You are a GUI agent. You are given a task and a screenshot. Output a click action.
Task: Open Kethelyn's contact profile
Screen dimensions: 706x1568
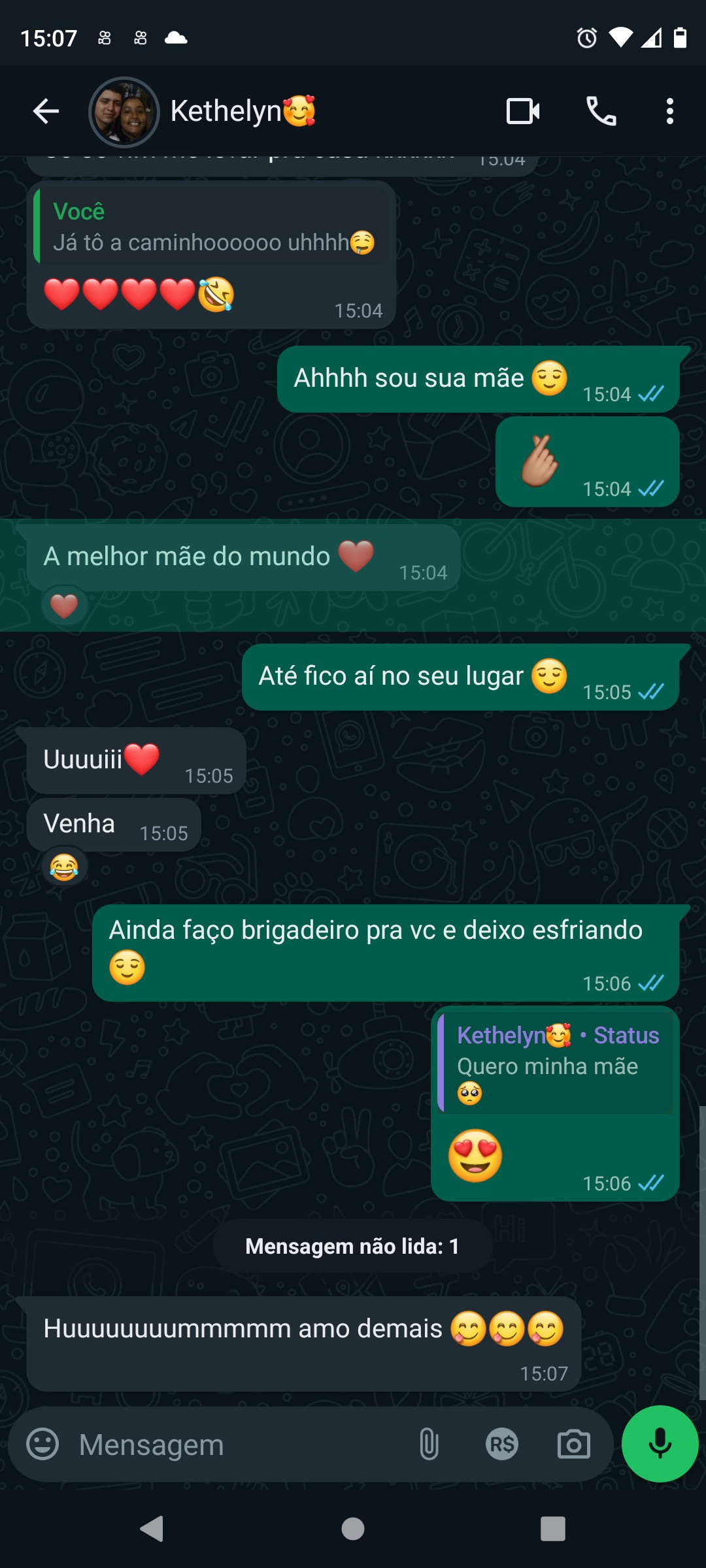tap(242, 112)
